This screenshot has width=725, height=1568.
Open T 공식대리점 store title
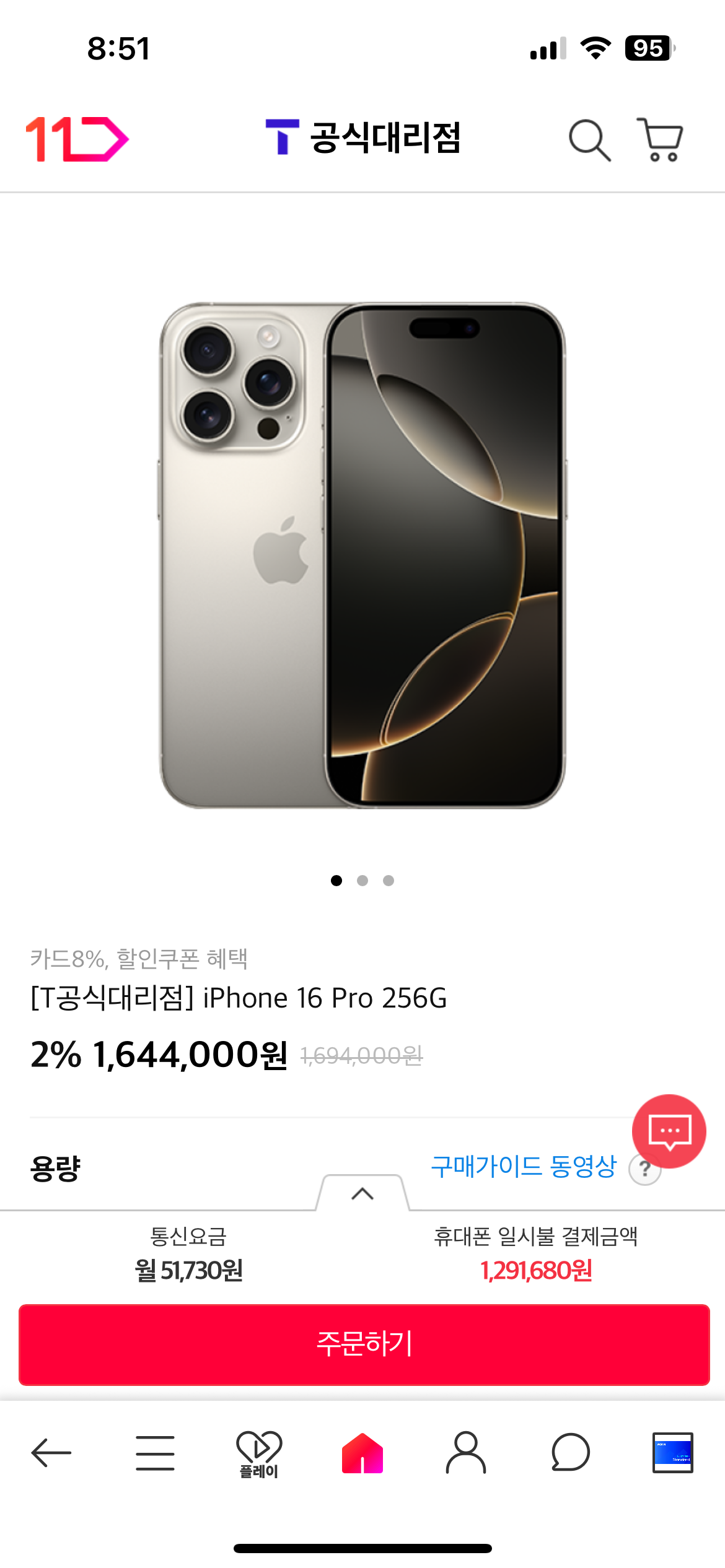(363, 137)
